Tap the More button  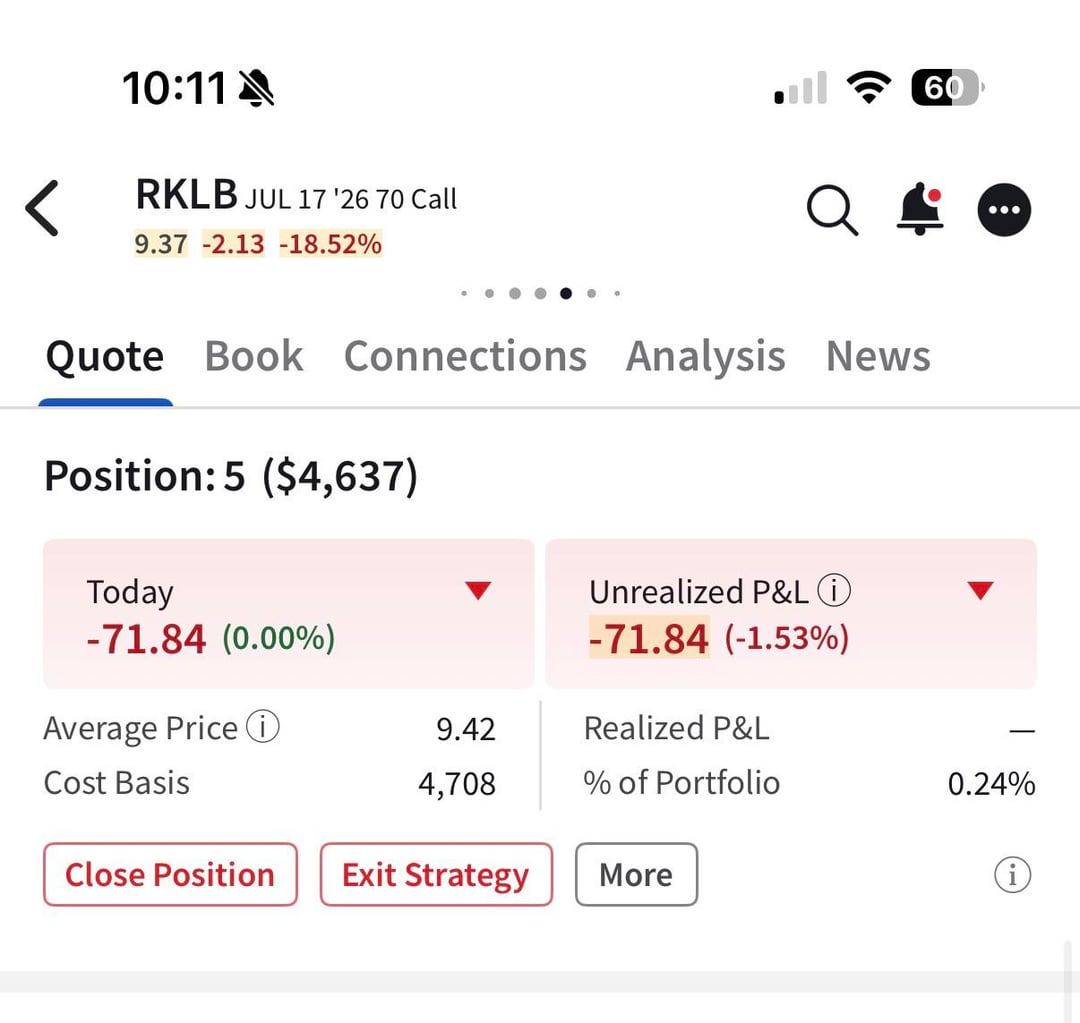coord(636,875)
